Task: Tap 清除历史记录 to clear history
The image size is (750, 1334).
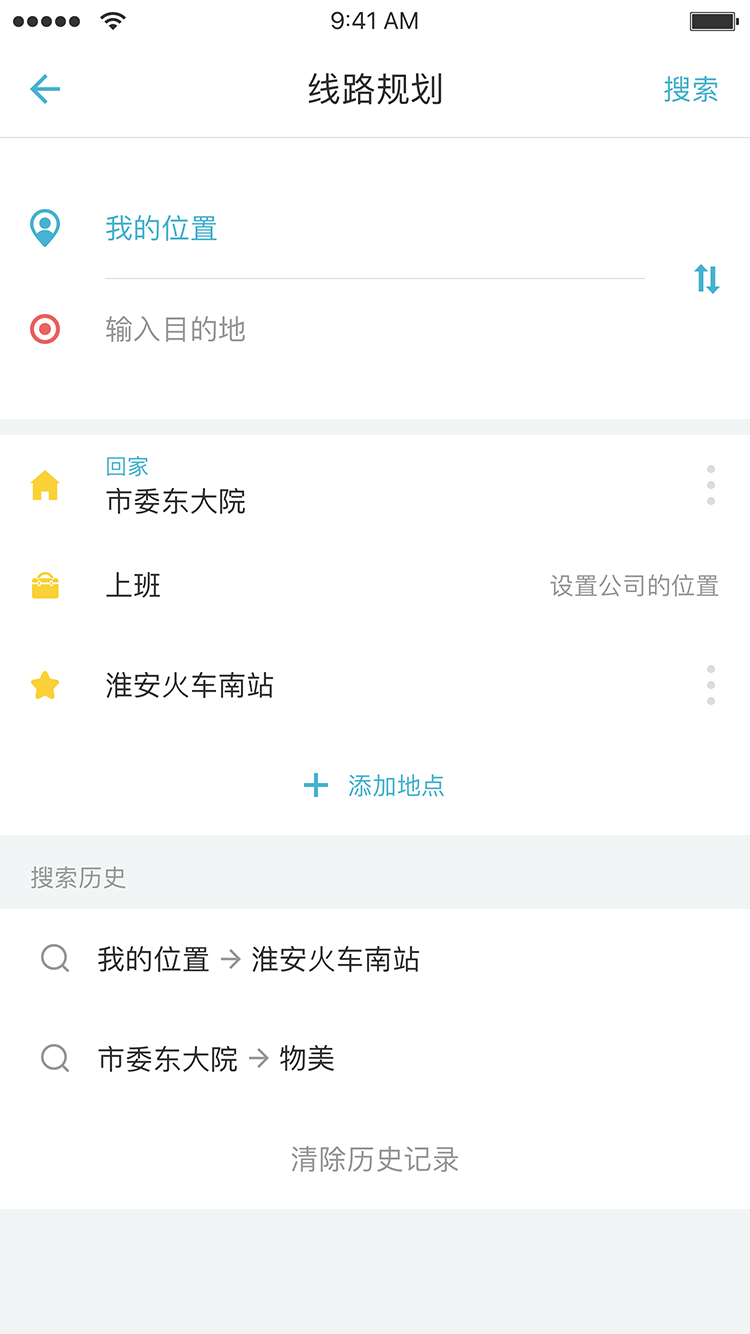Action: [x=375, y=1160]
